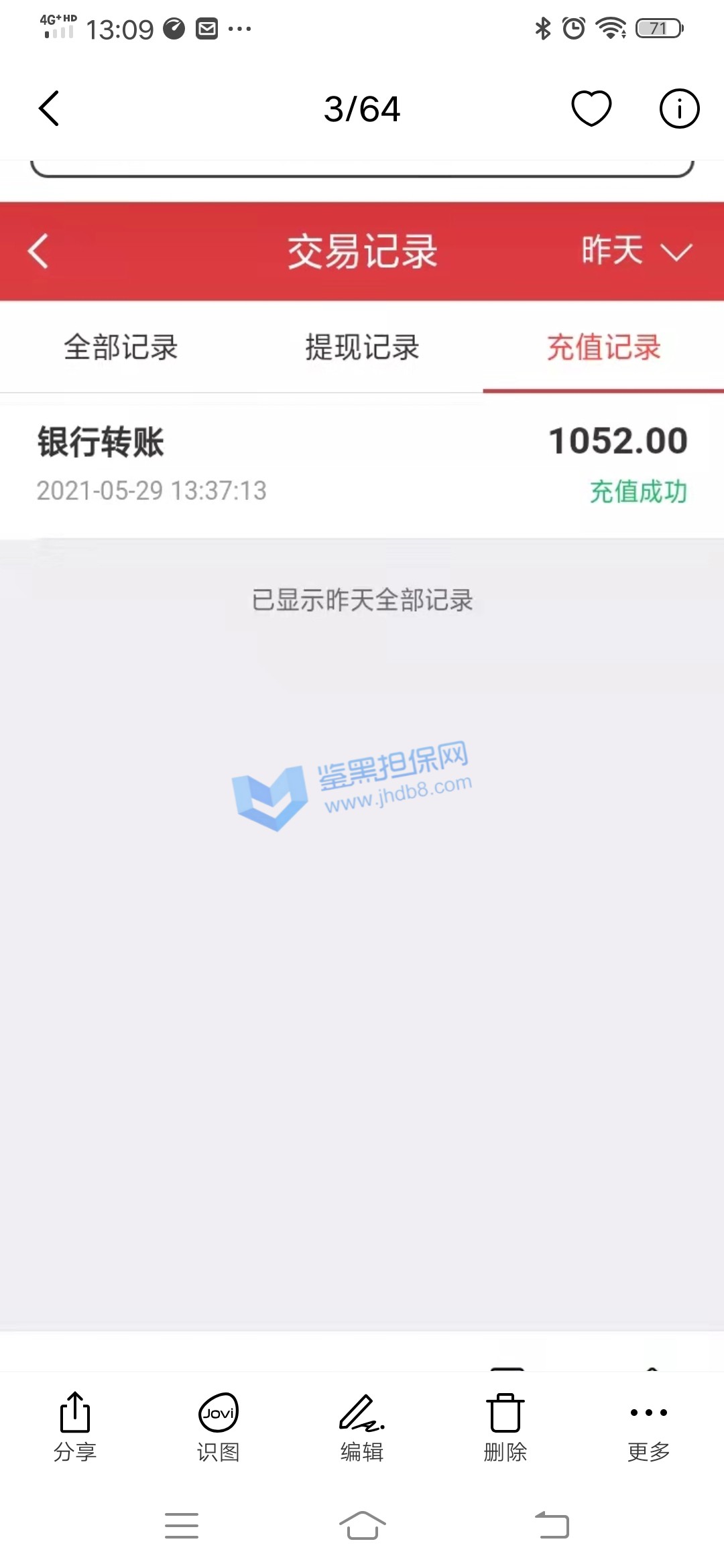This screenshot has width=724, height=1568.
Task: Edit this image with 编辑
Action: pos(362,1426)
